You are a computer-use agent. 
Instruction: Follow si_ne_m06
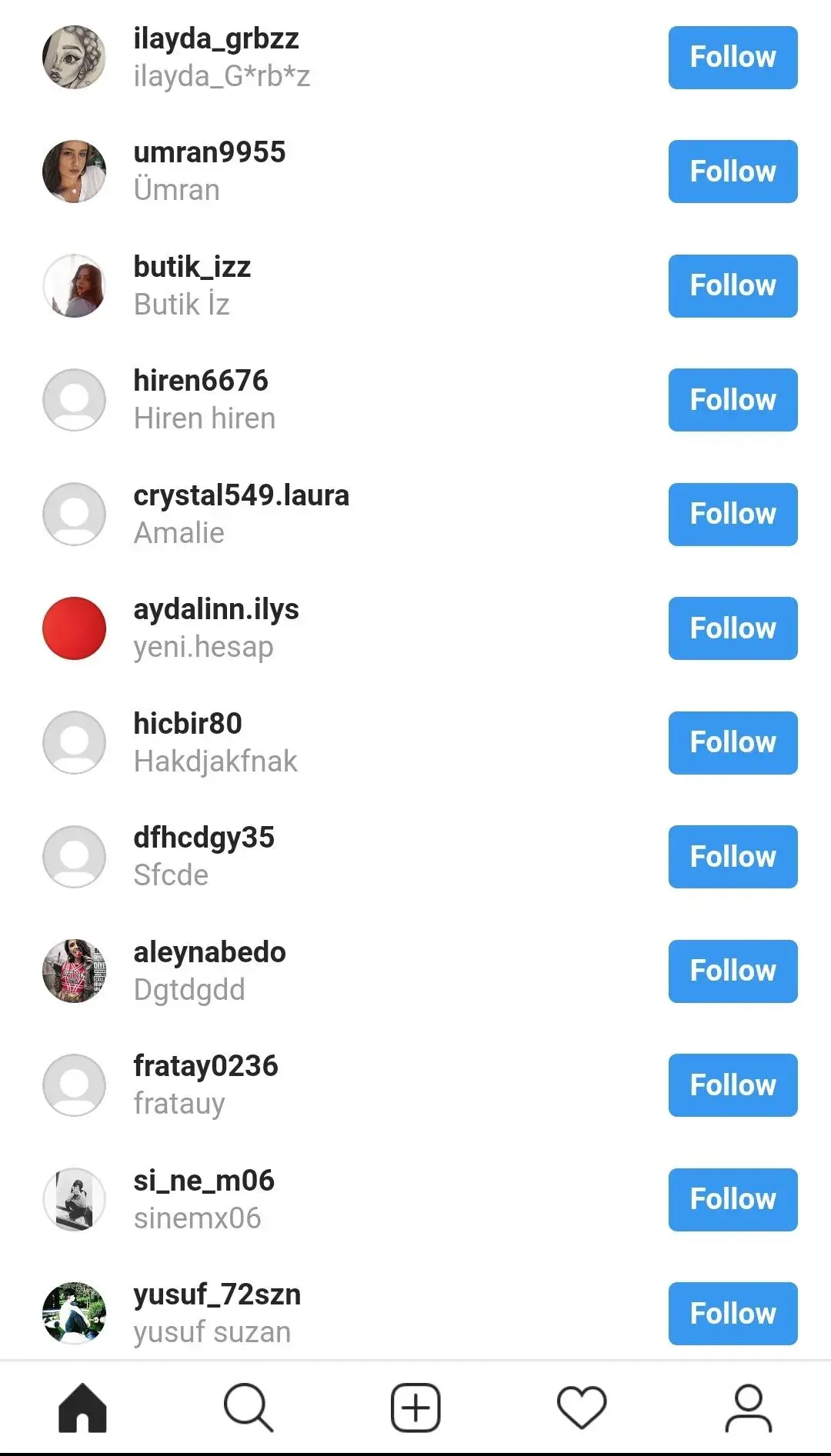pyautogui.click(x=733, y=1200)
